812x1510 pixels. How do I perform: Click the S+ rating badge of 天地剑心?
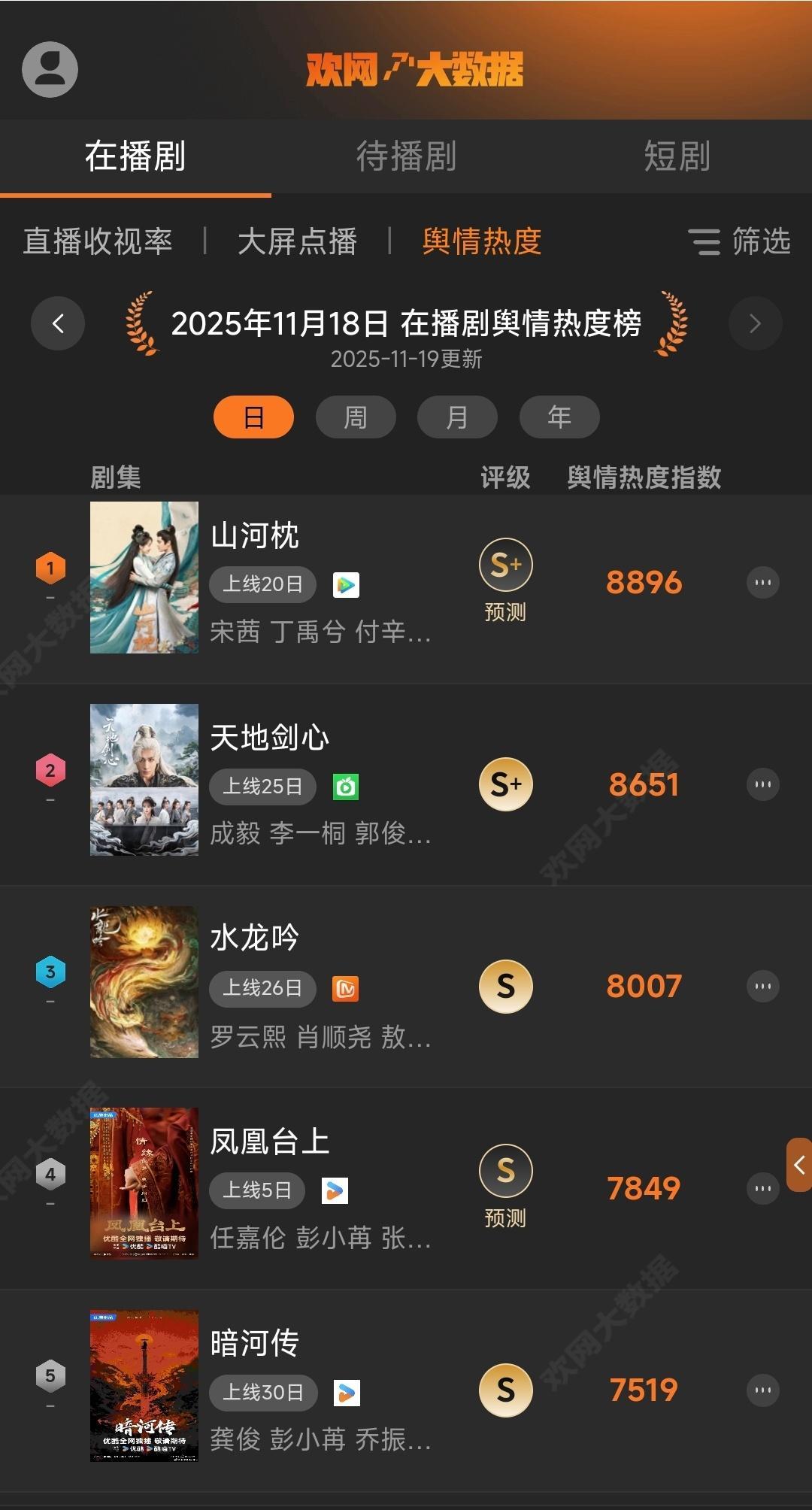(x=505, y=784)
